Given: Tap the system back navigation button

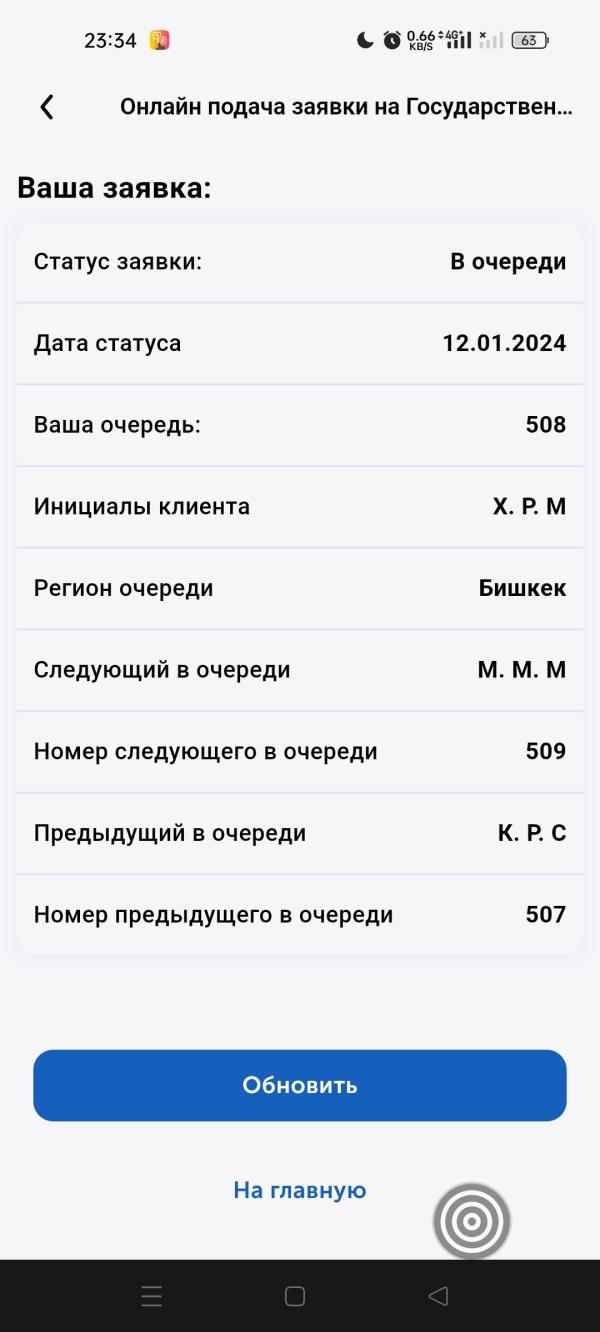Looking at the screenshot, I should point(438,1296).
